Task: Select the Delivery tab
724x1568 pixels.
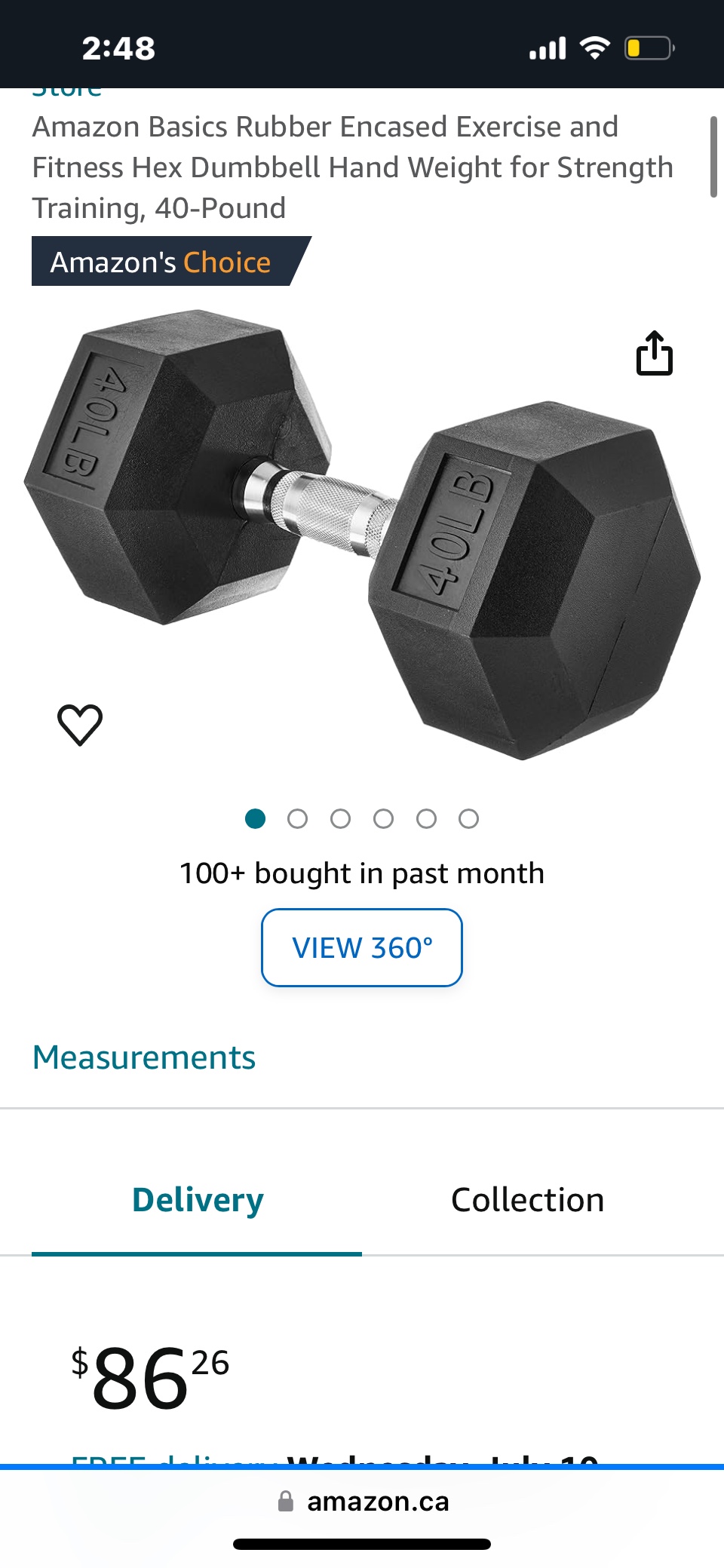Action: (x=198, y=1199)
